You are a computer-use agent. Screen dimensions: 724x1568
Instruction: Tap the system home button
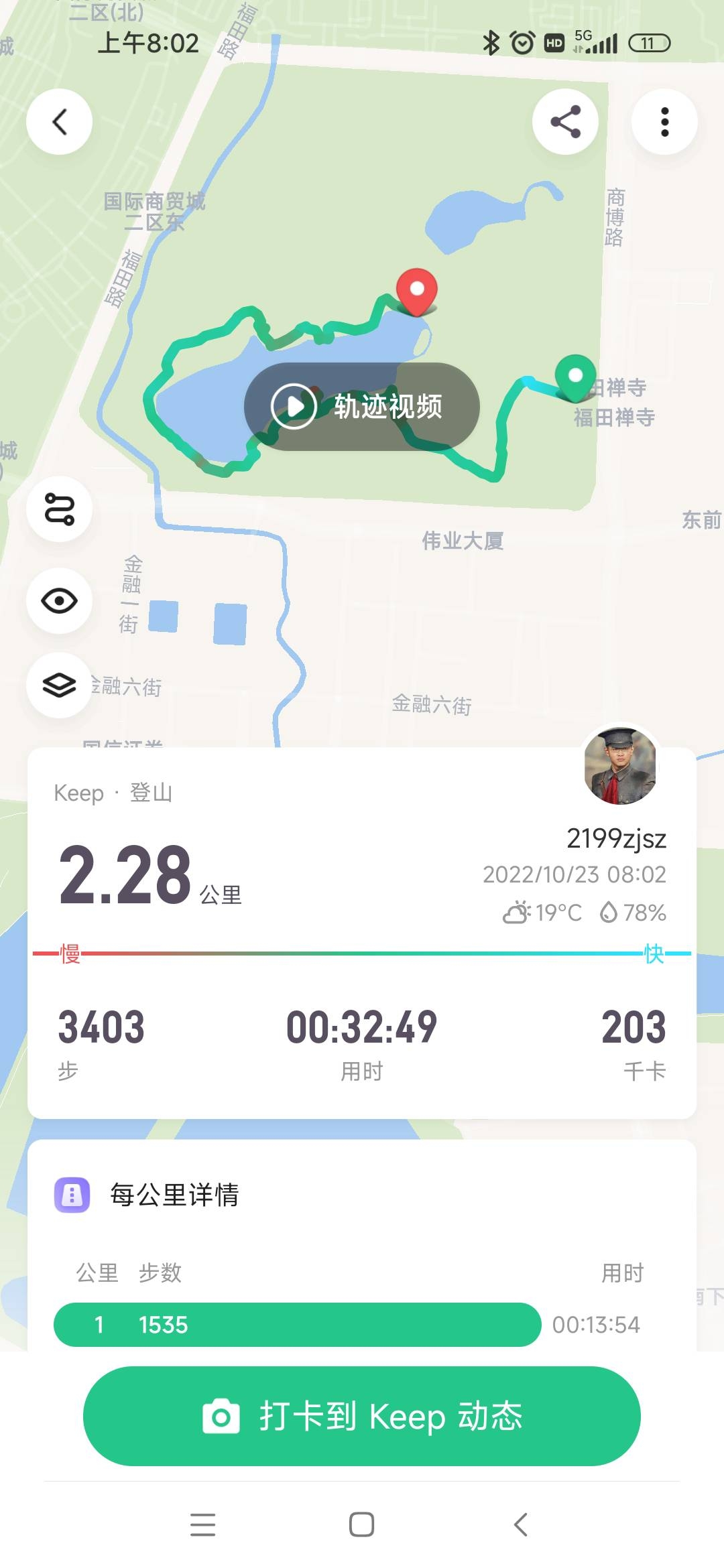(x=361, y=1524)
